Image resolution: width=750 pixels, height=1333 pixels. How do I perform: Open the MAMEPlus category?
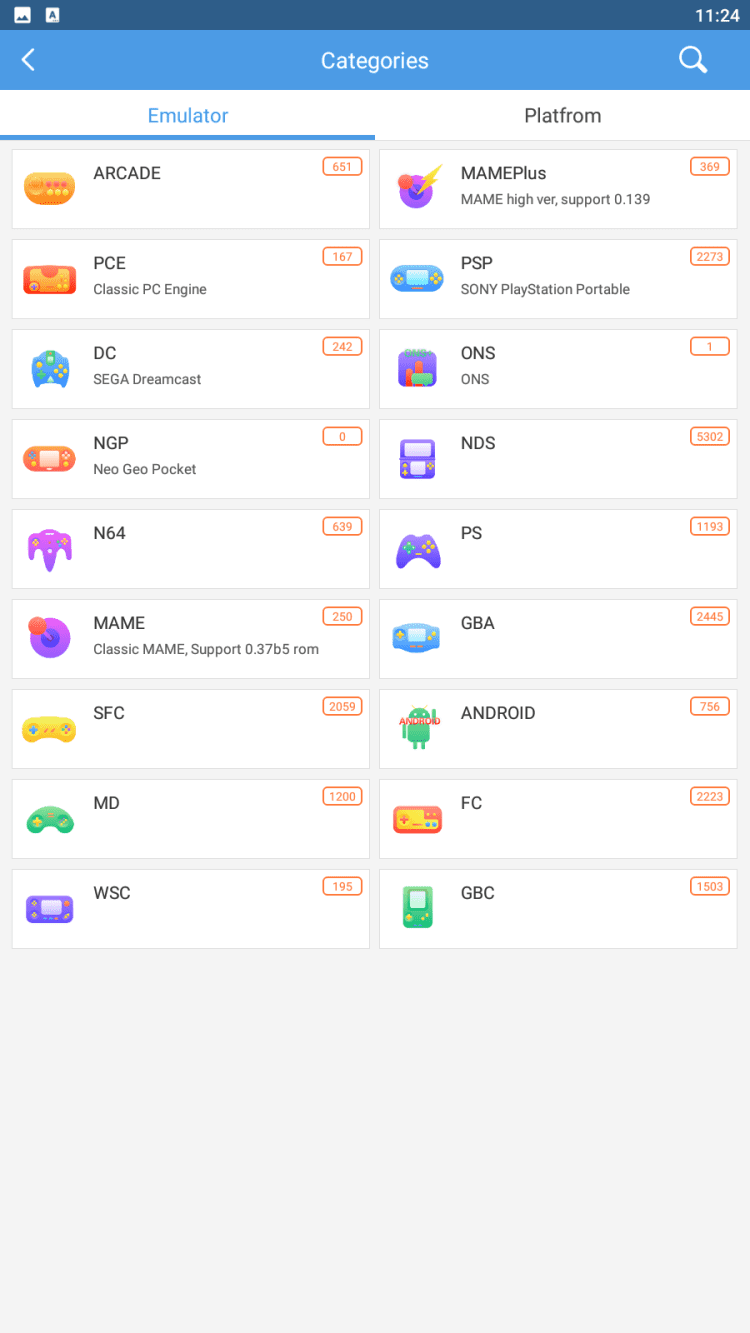click(x=558, y=189)
